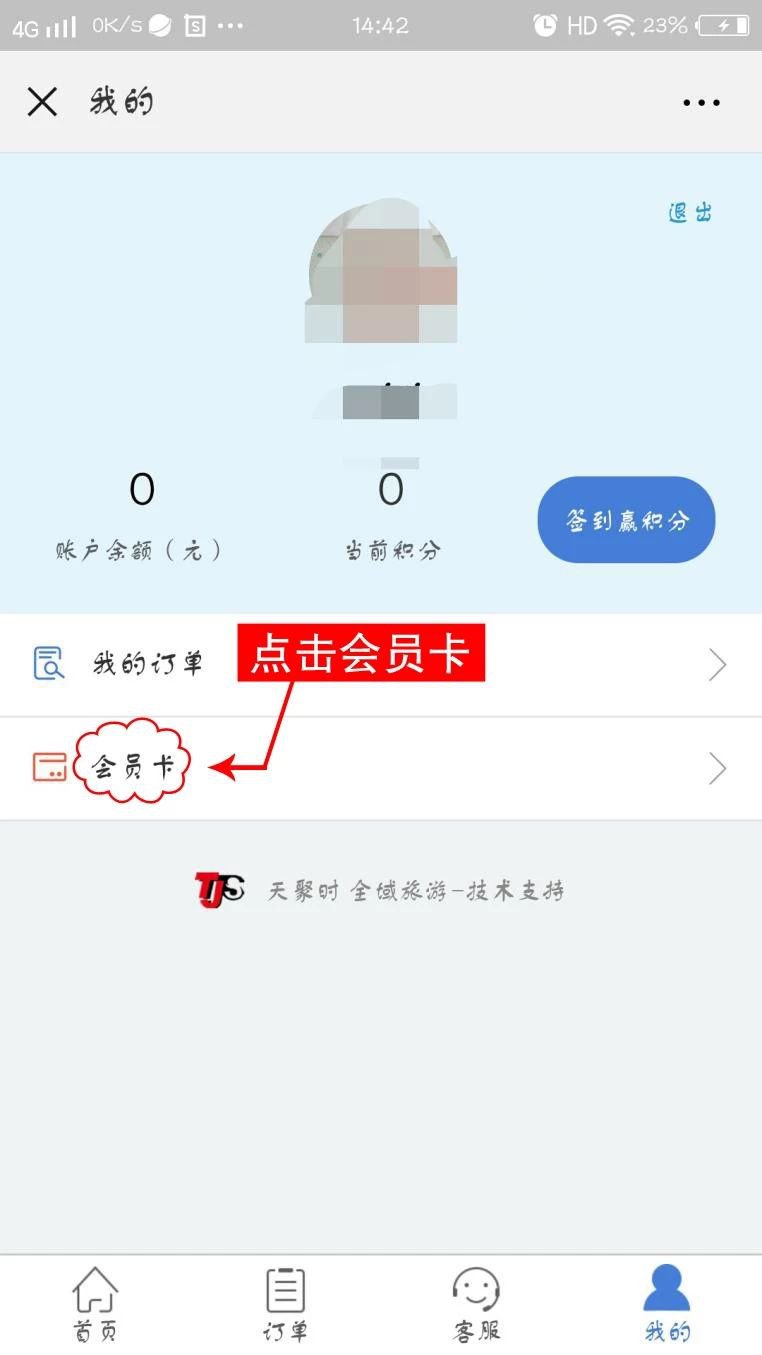This screenshot has height=1355, width=762.
Task: Tap 签到赢积分 to check in
Action: point(627,520)
